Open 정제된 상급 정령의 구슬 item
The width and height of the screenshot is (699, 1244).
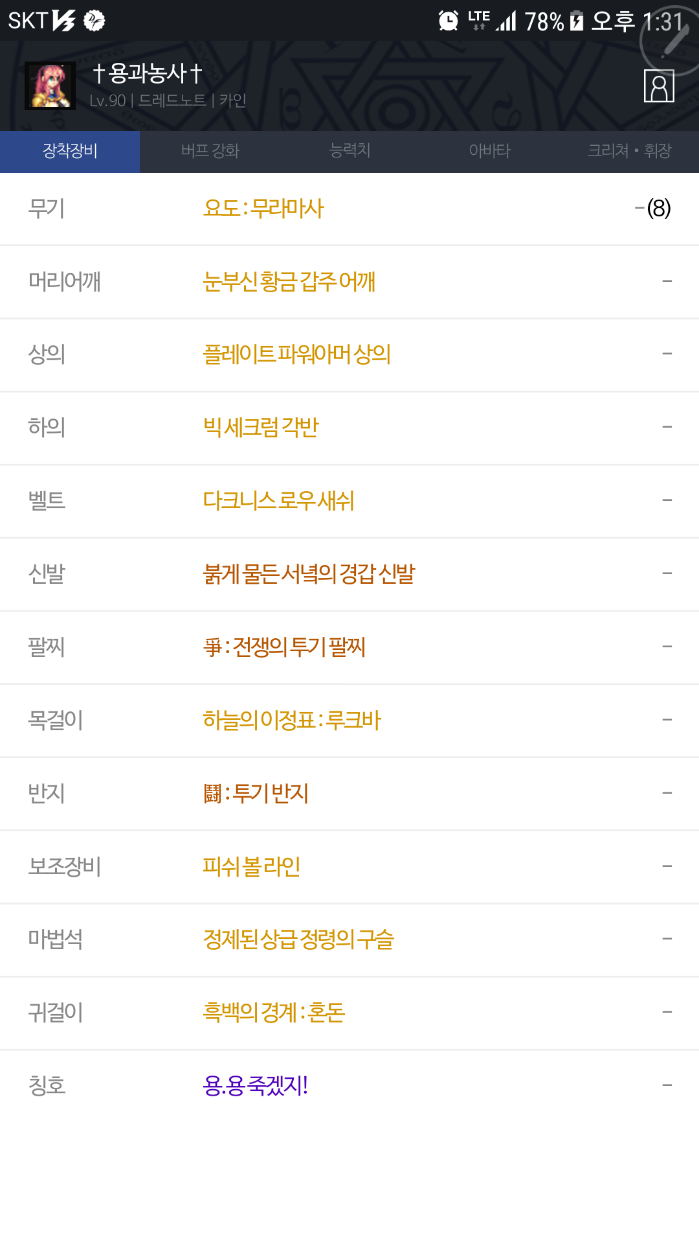pyautogui.click(x=298, y=939)
